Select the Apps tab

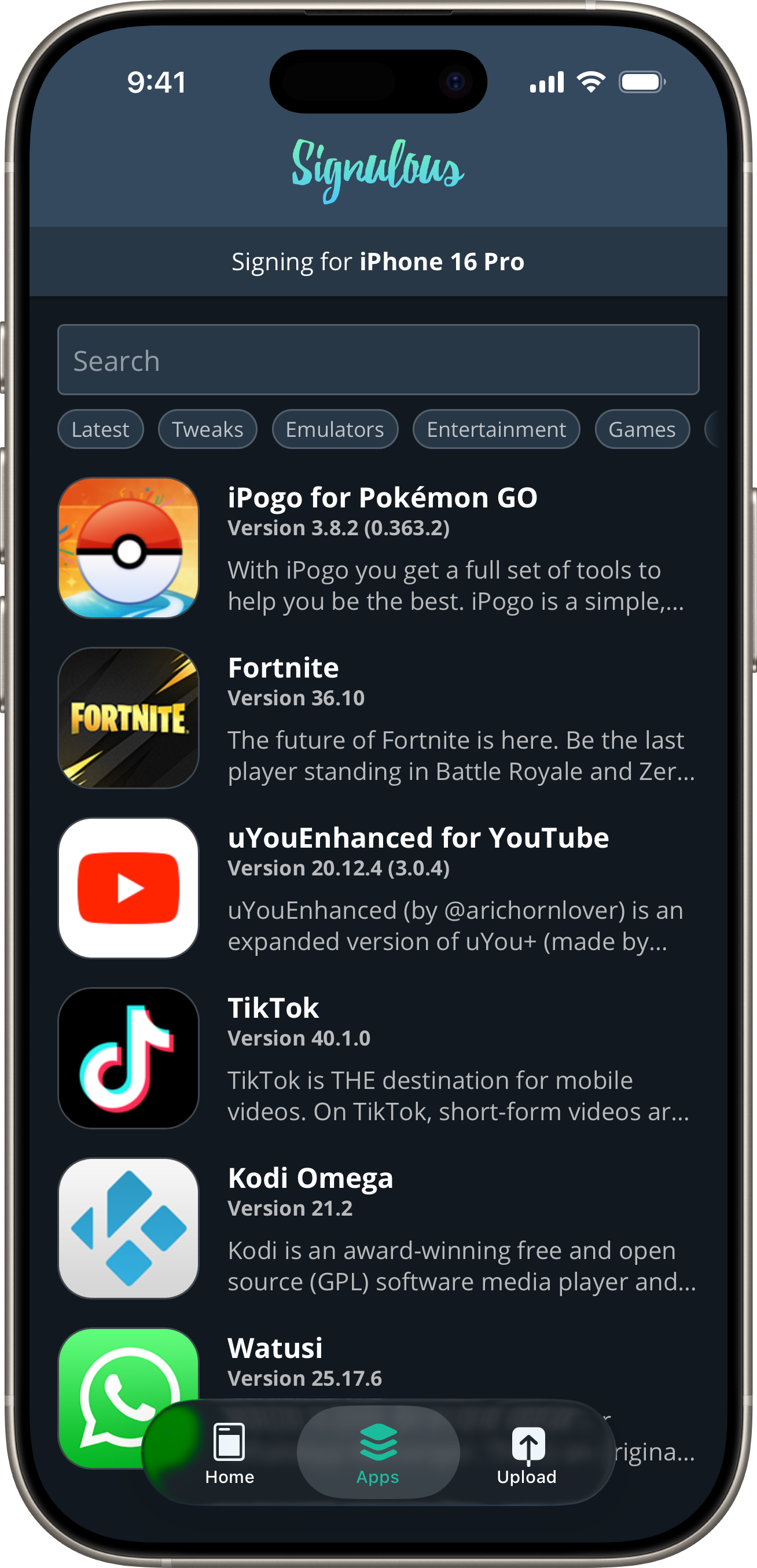[x=377, y=1453]
